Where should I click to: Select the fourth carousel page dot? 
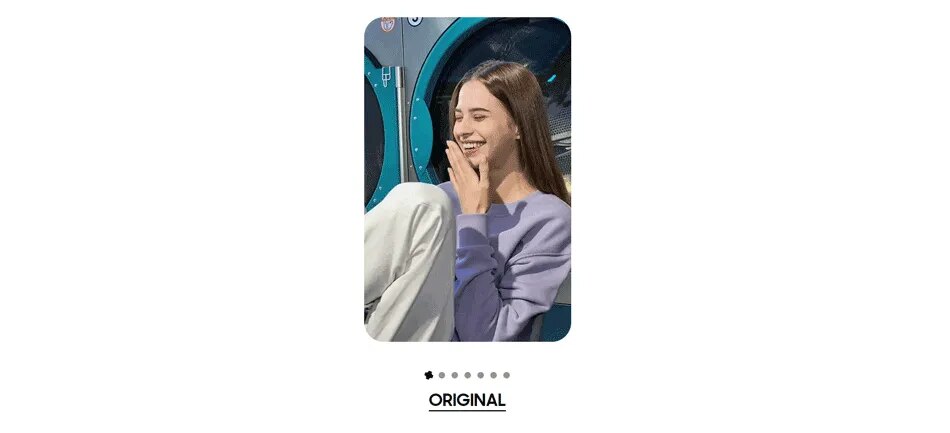468,375
